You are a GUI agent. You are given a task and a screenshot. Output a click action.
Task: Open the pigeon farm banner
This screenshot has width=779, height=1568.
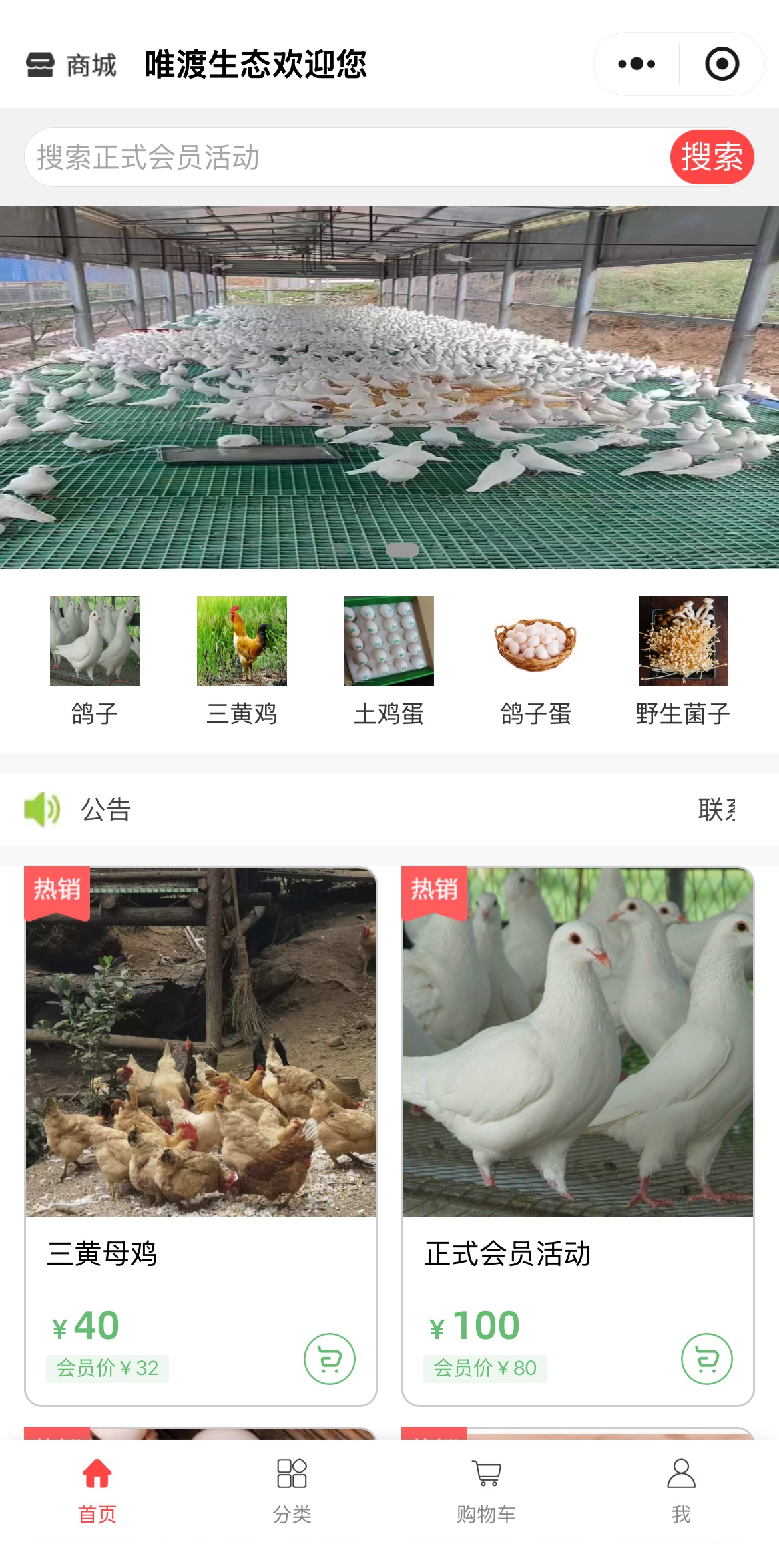[389, 386]
